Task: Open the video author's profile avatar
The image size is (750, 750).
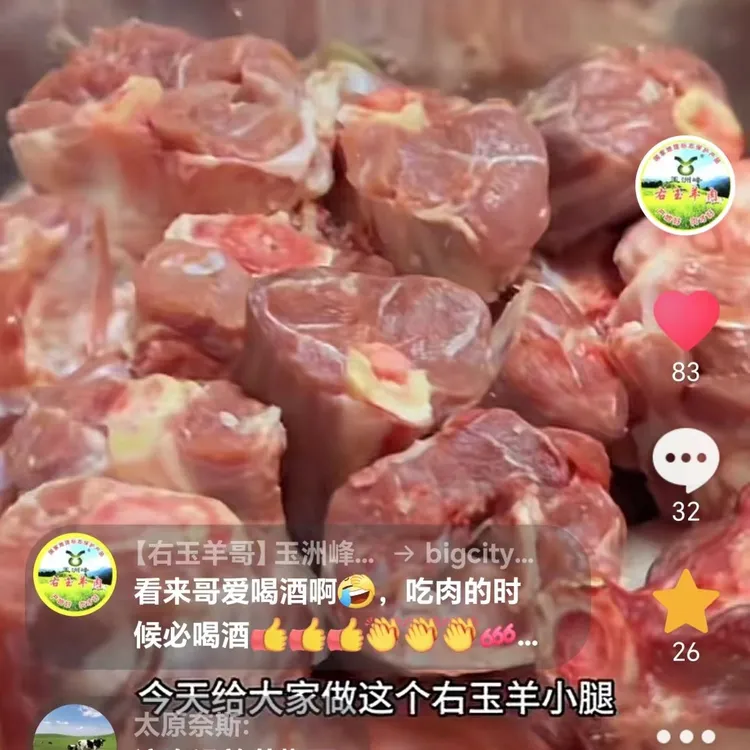Action: pos(685,185)
